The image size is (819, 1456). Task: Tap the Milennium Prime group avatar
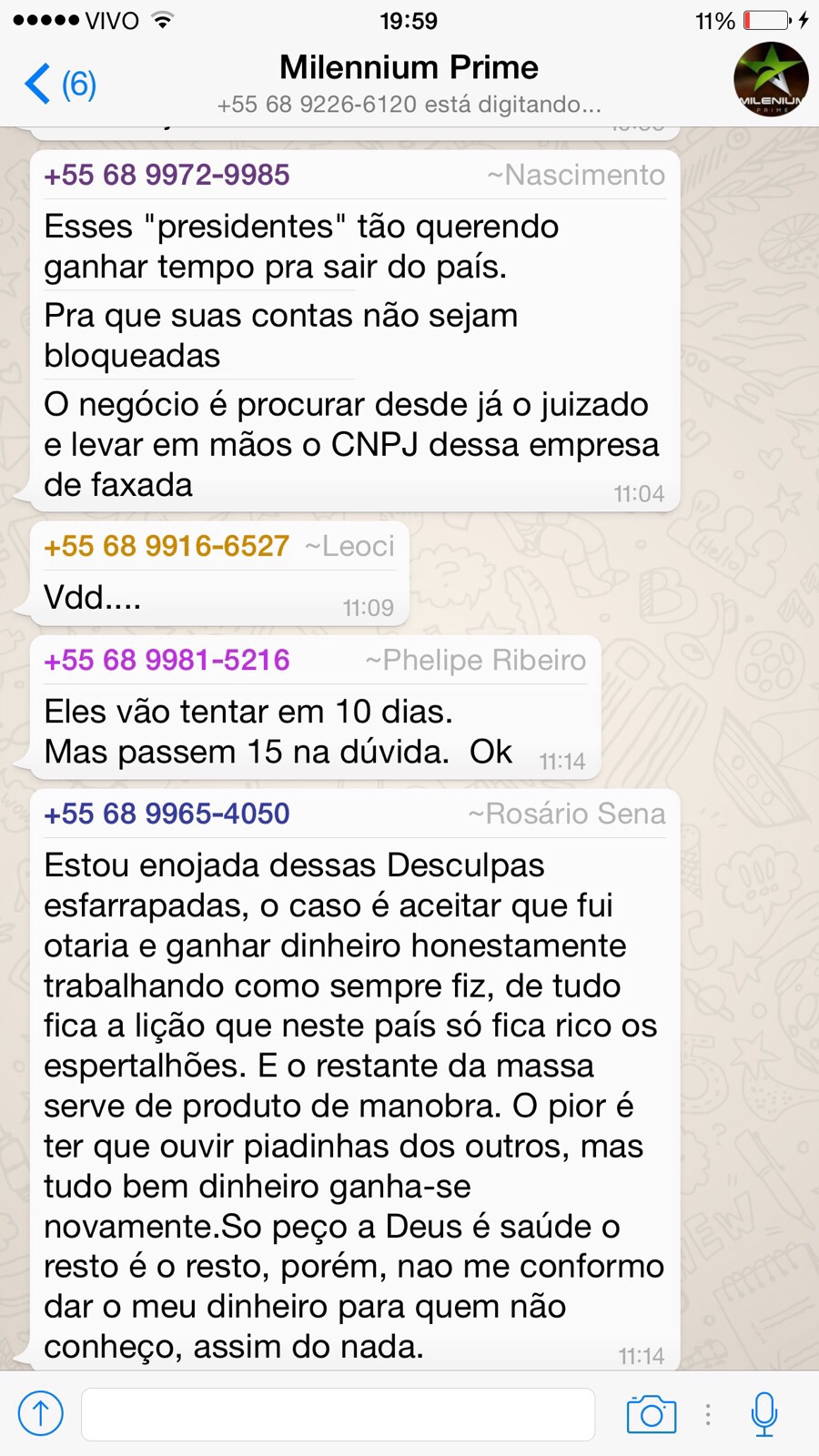click(x=771, y=80)
